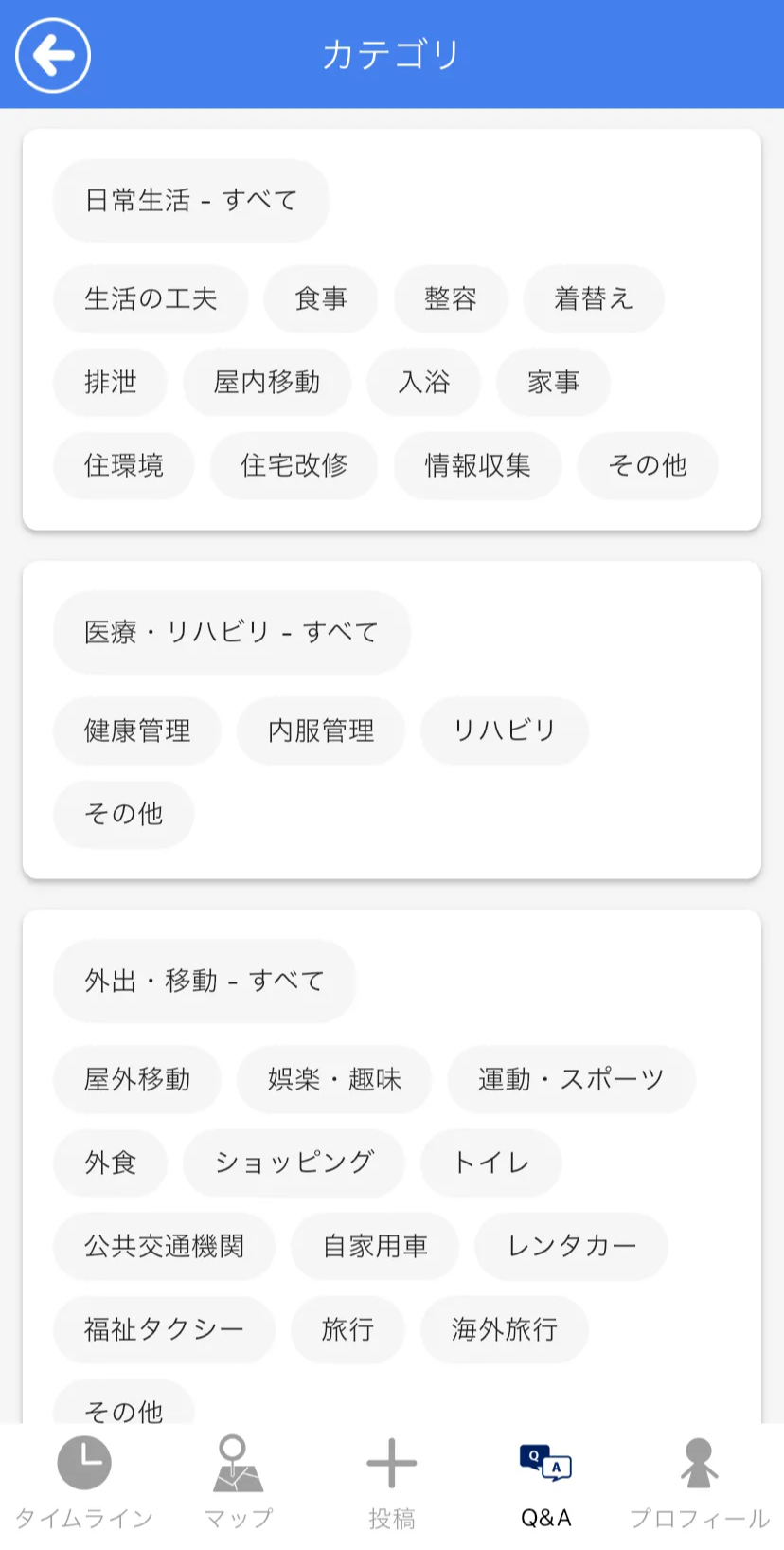Select the リハビリ category chip
Viewport: 784px width, 1550px height.
click(x=504, y=731)
